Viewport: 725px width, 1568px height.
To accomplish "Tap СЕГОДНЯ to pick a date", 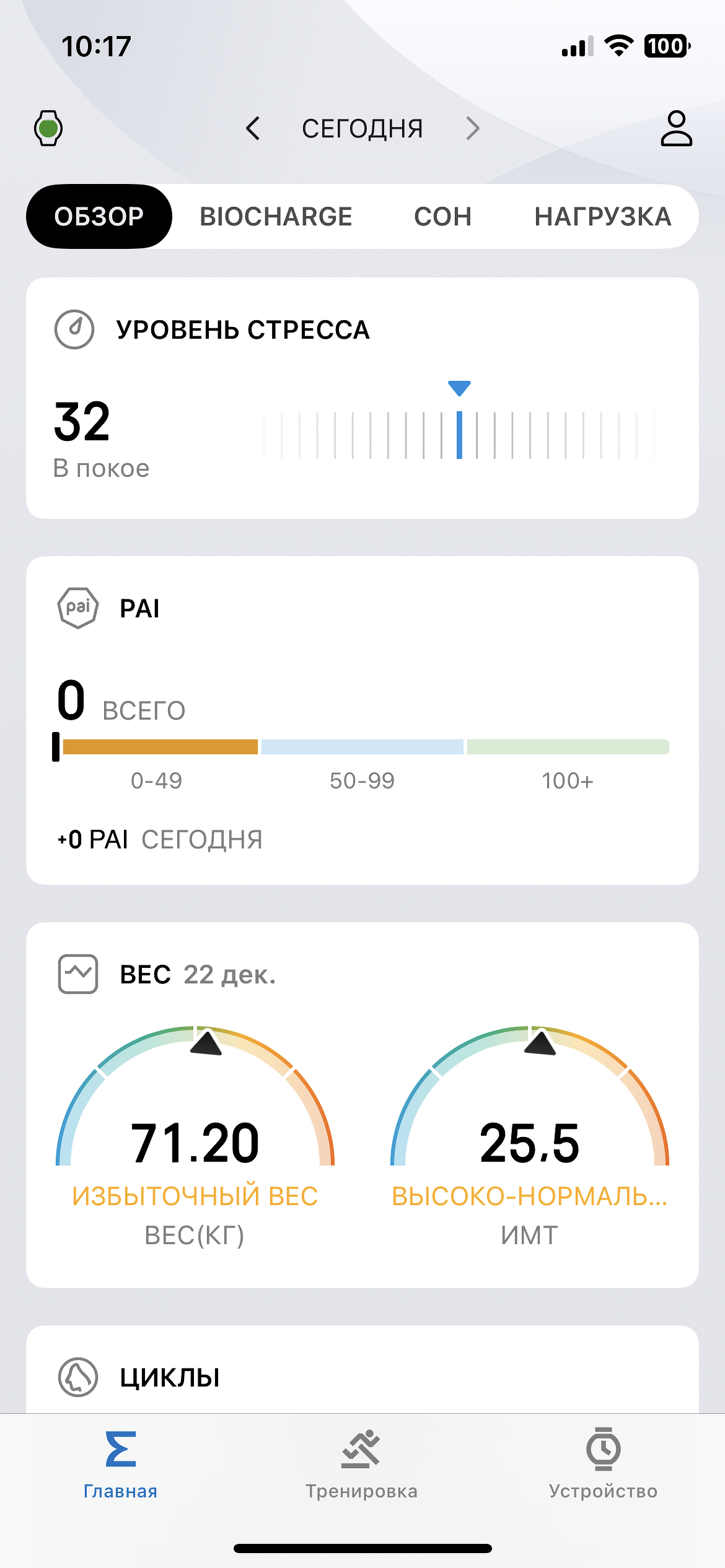I will [362, 129].
